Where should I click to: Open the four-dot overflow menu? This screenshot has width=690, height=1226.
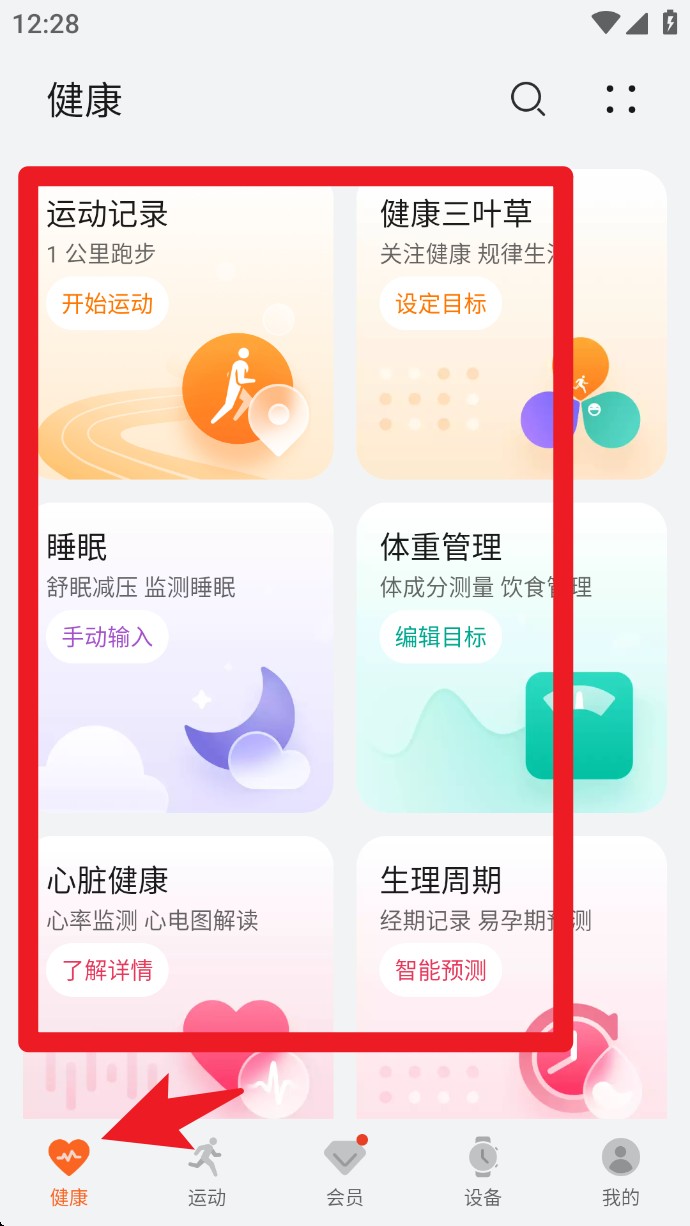coord(621,99)
